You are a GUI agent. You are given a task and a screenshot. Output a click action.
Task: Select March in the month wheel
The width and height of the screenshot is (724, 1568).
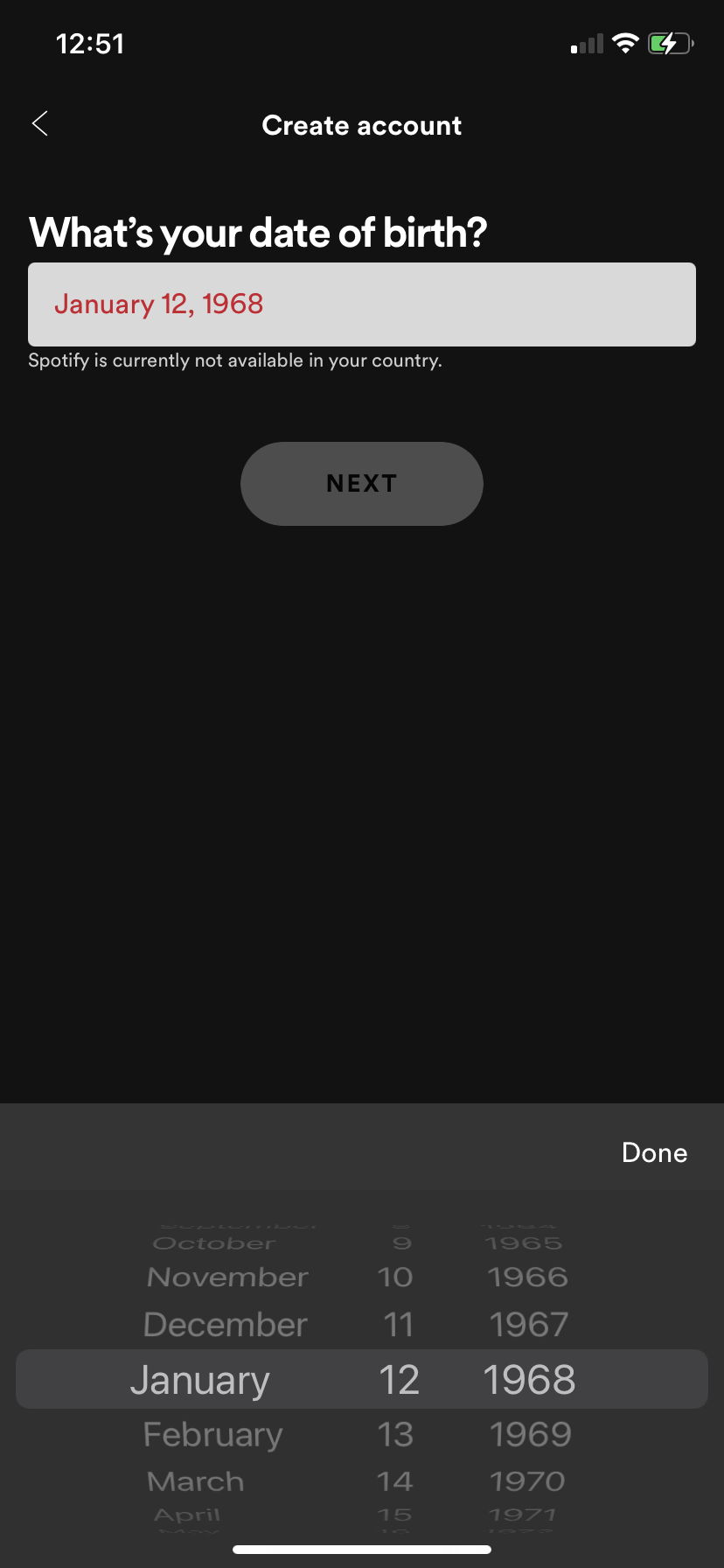196,1481
